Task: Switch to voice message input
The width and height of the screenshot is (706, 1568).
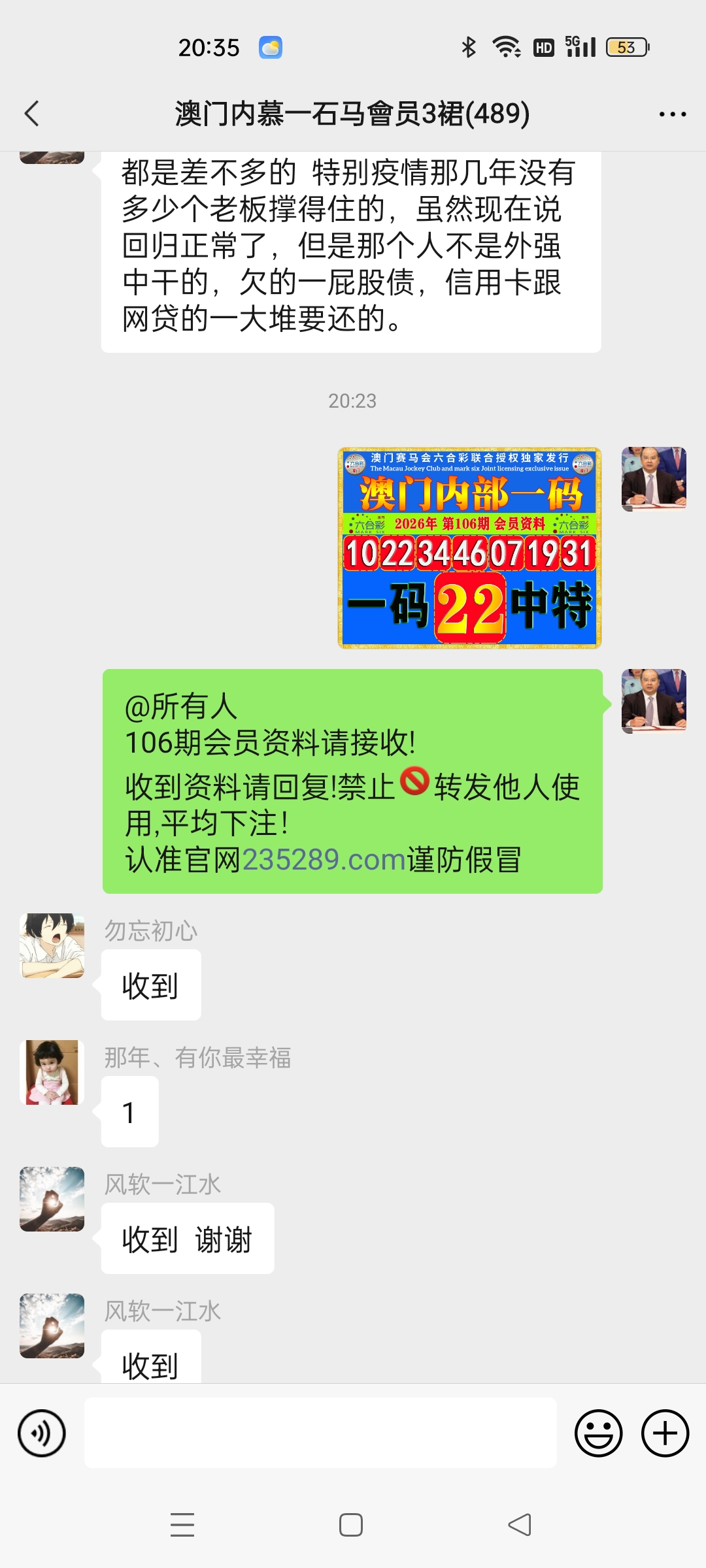Action: [42, 1433]
